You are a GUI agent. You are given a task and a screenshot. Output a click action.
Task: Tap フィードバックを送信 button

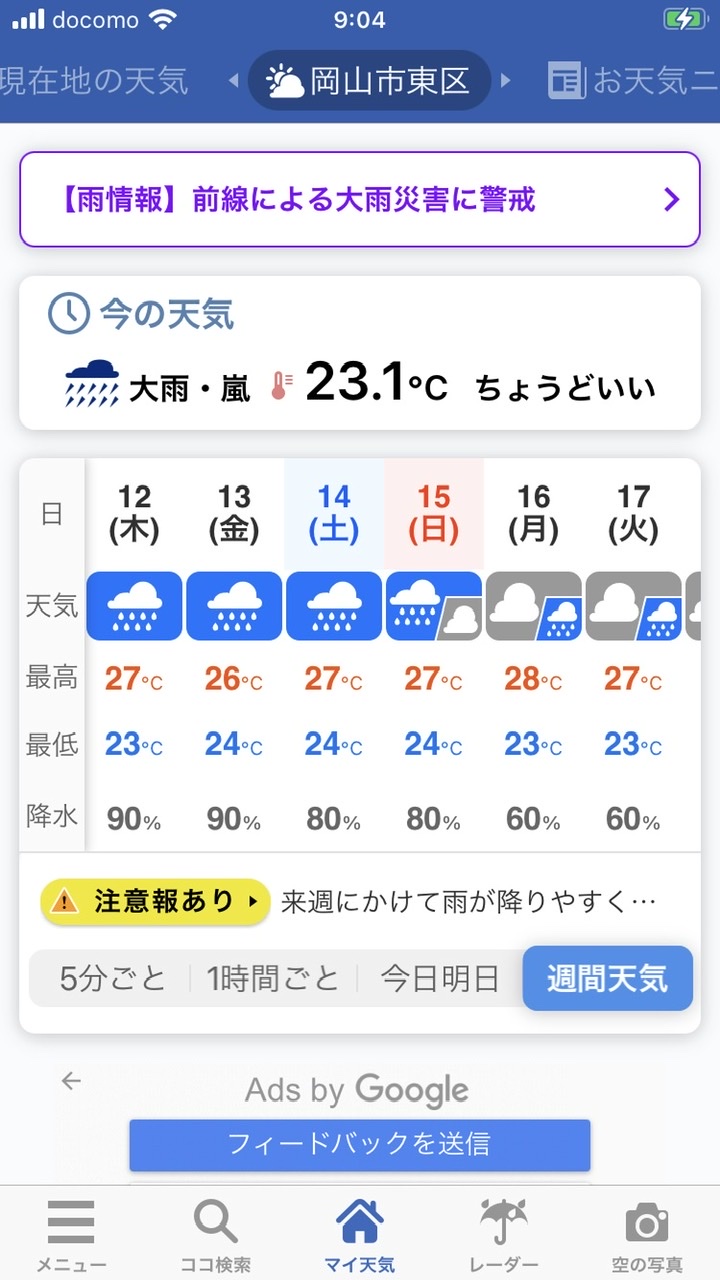(360, 1145)
